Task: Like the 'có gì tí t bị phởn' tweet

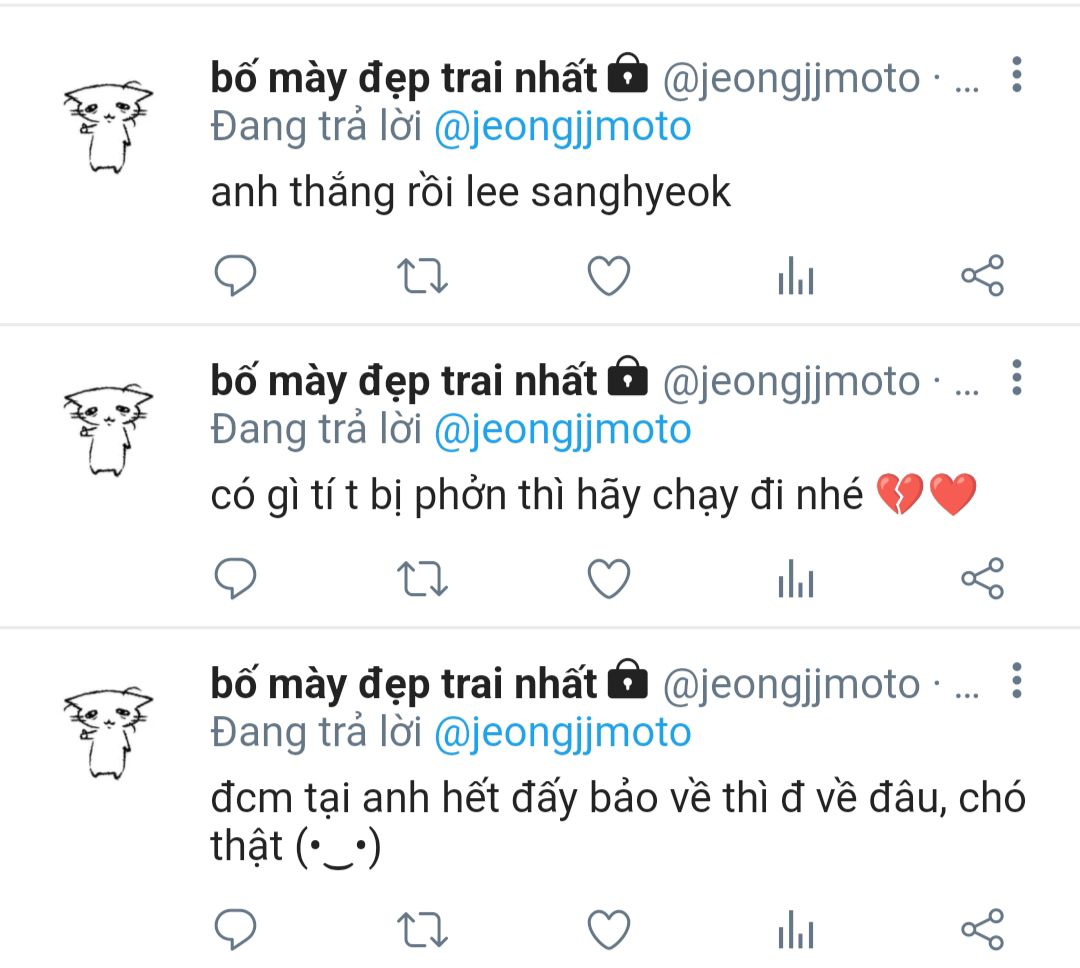Action: point(608,580)
